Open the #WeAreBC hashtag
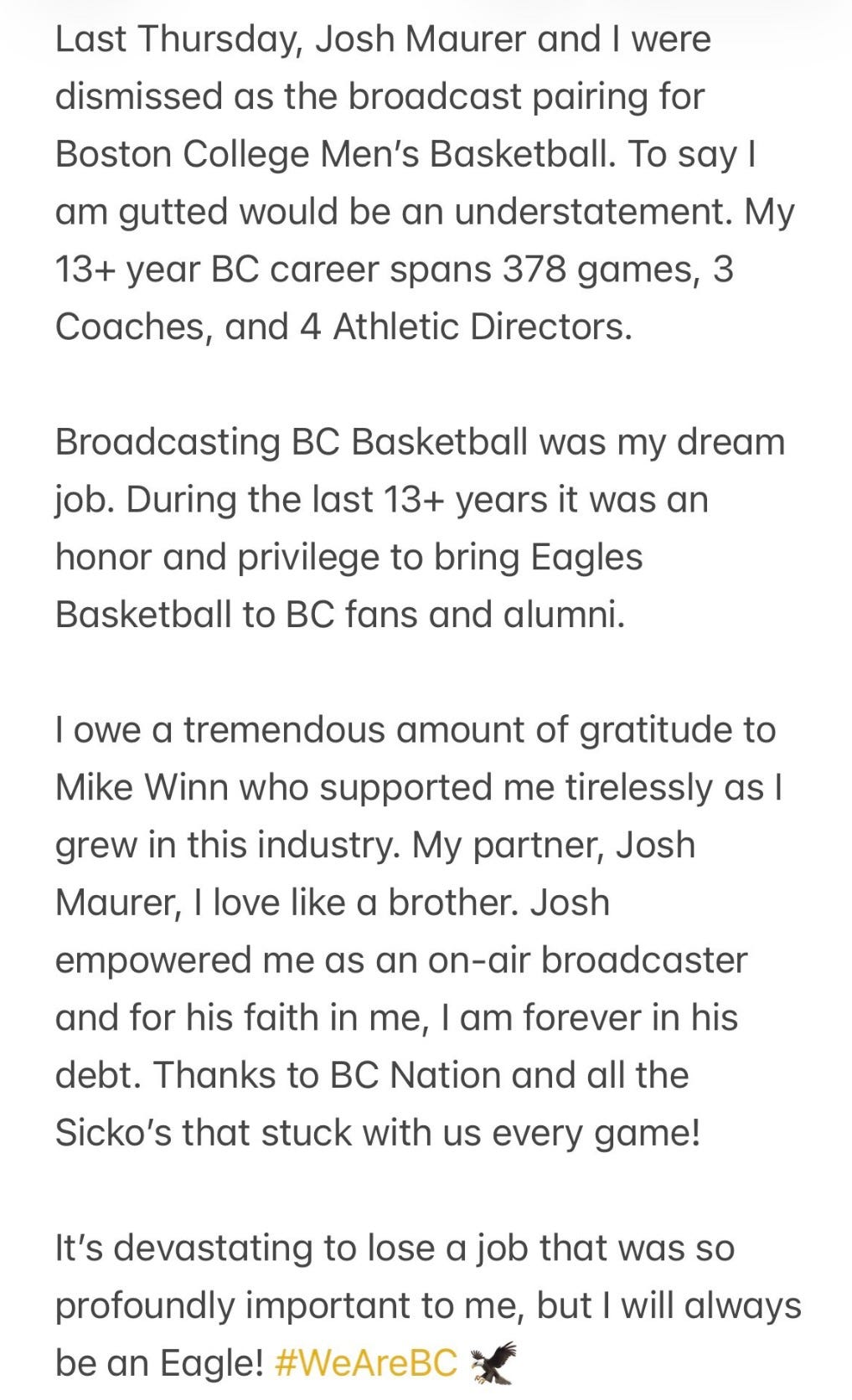The height and width of the screenshot is (1400, 852). [x=366, y=1362]
